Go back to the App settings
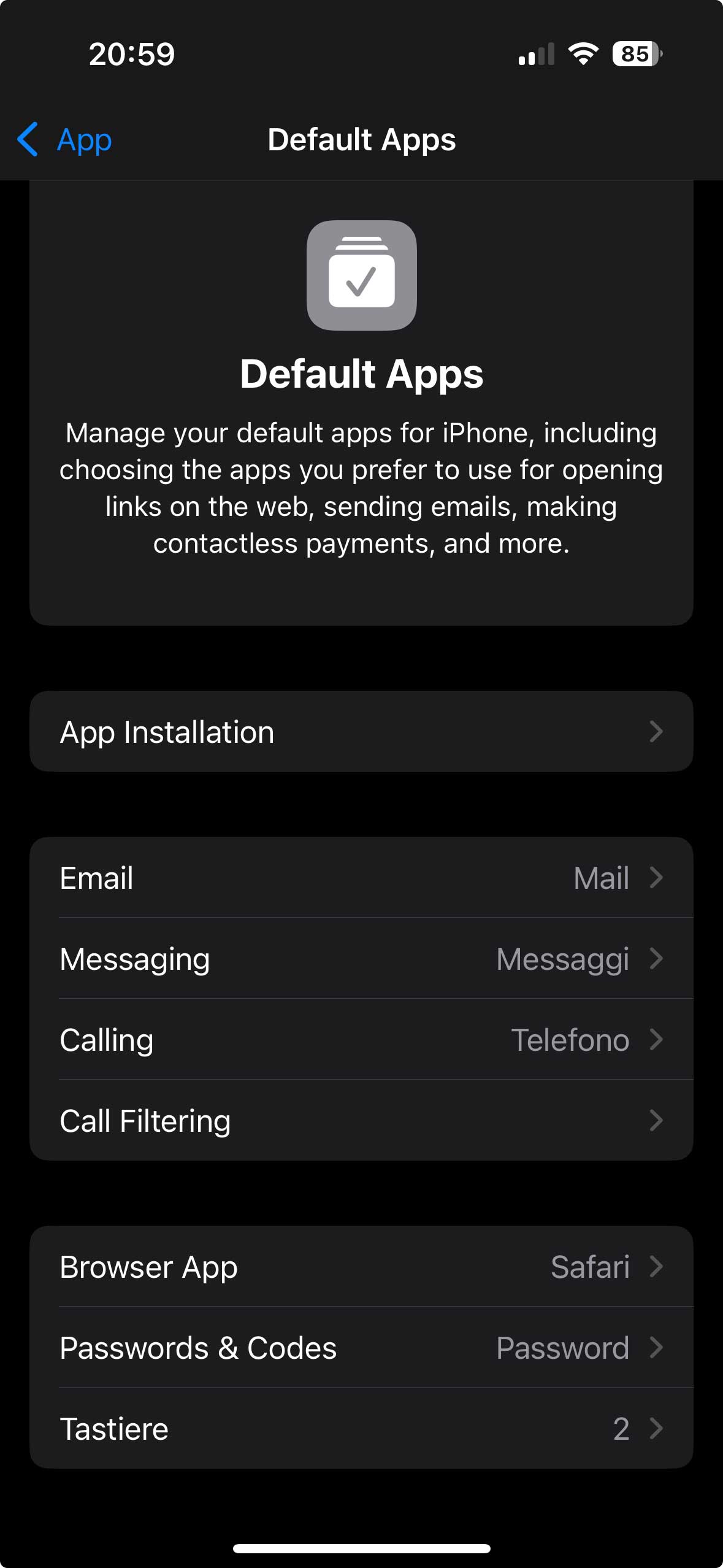The width and height of the screenshot is (723, 1568). 65,140
